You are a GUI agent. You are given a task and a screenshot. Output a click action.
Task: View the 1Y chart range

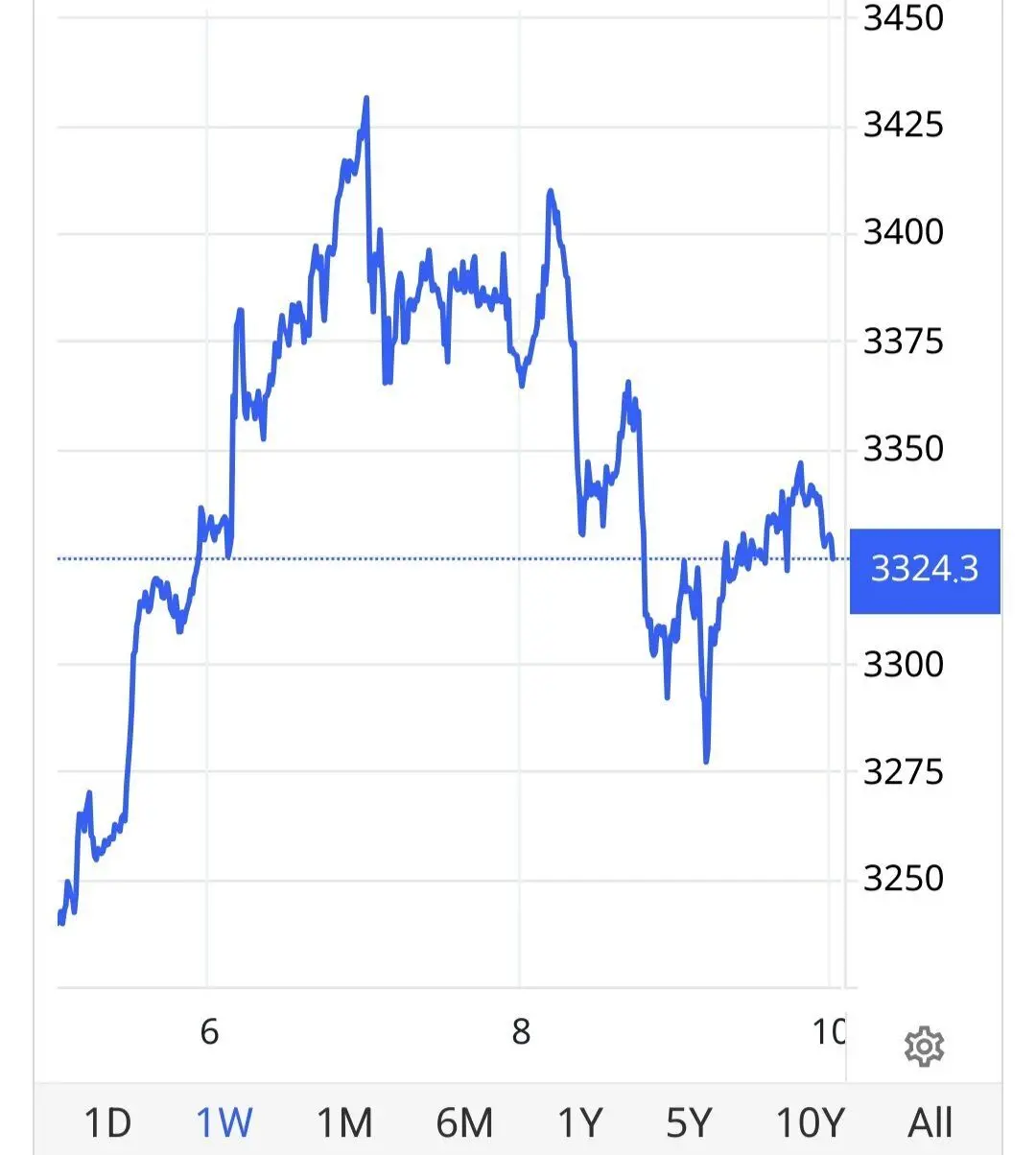coord(579,1121)
